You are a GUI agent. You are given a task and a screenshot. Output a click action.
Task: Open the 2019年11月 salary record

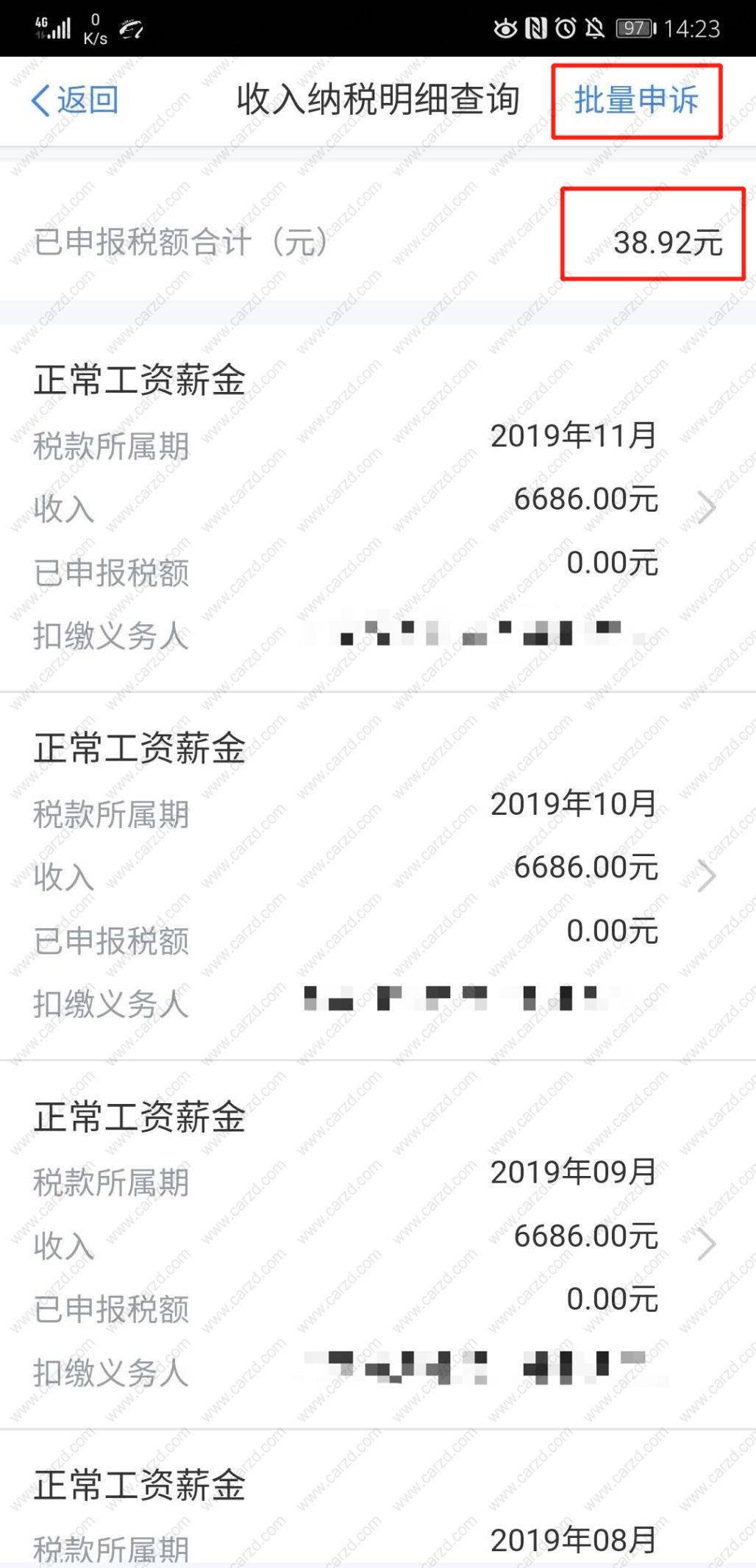click(x=378, y=508)
